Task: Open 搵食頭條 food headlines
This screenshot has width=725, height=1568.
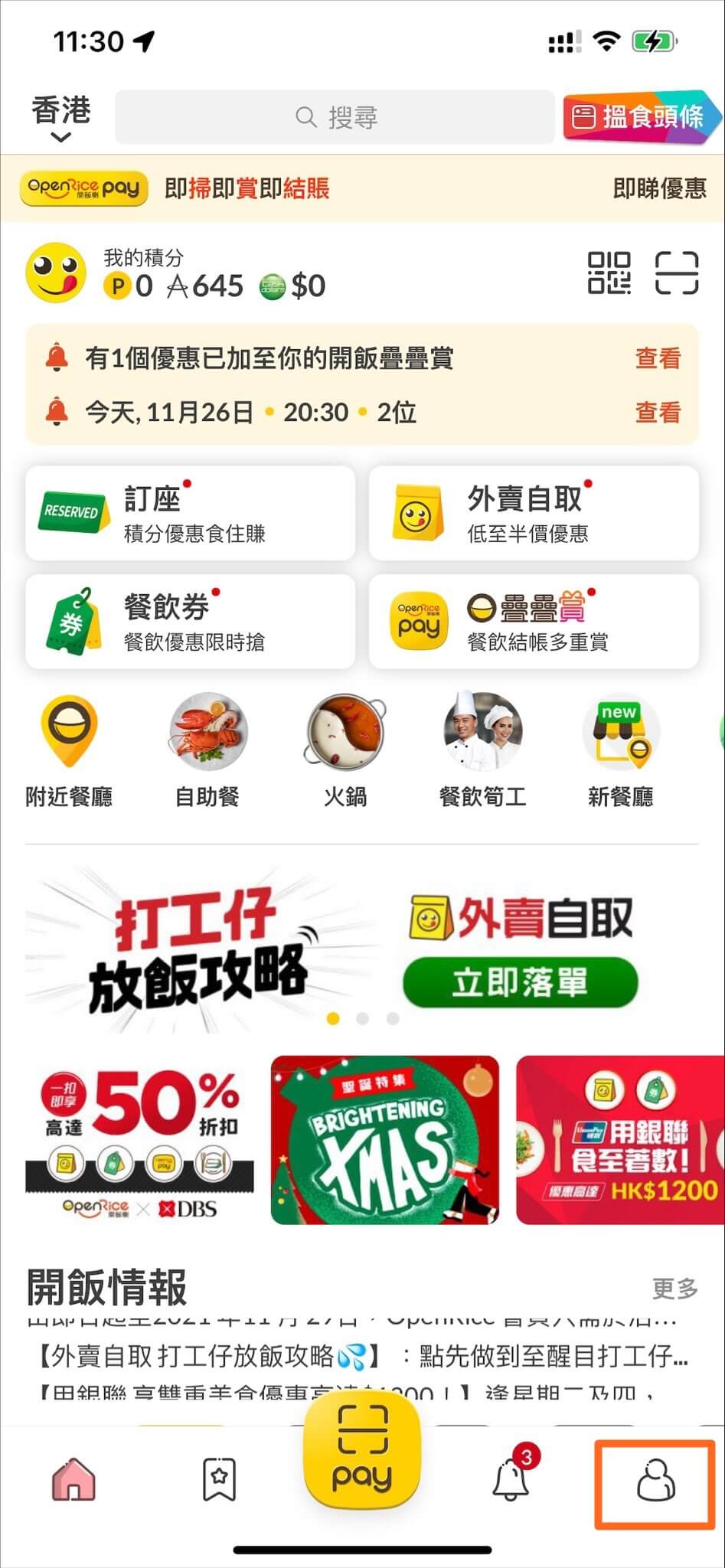Action: click(x=641, y=117)
